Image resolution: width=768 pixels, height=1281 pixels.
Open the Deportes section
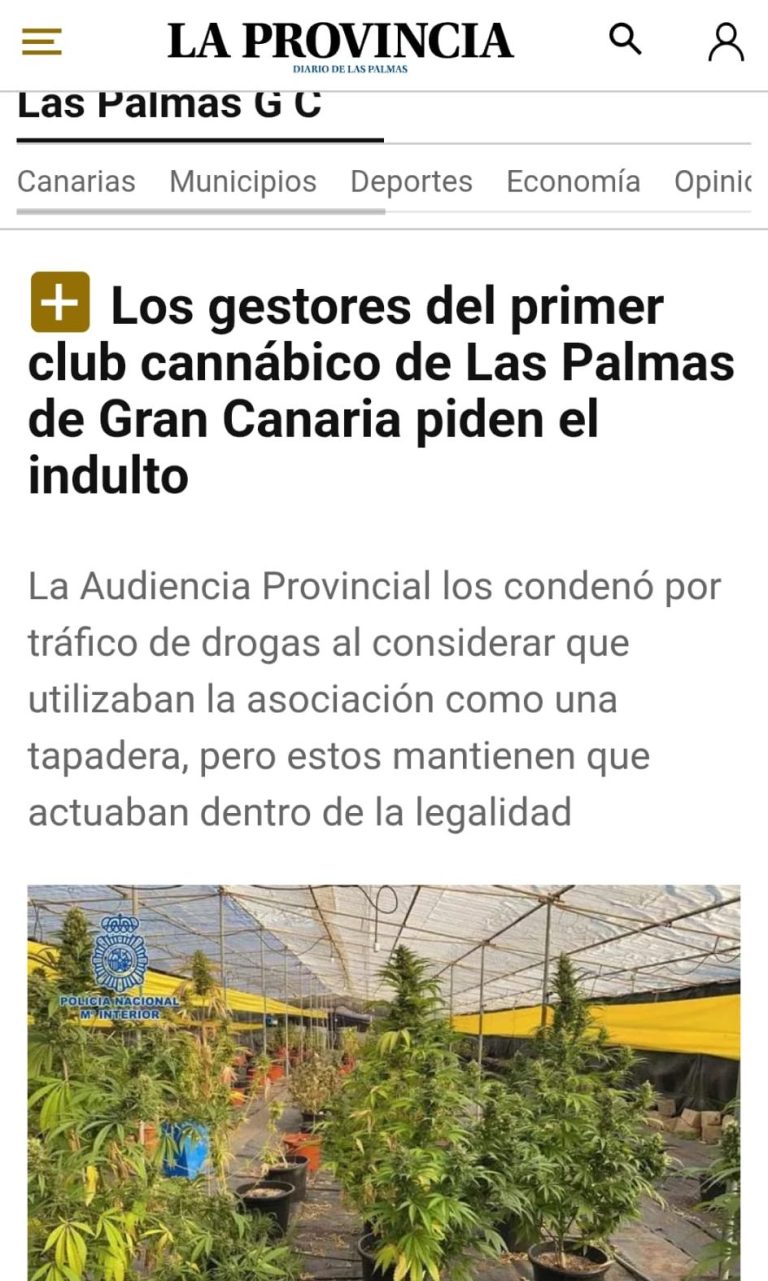click(x=411, y=181)
